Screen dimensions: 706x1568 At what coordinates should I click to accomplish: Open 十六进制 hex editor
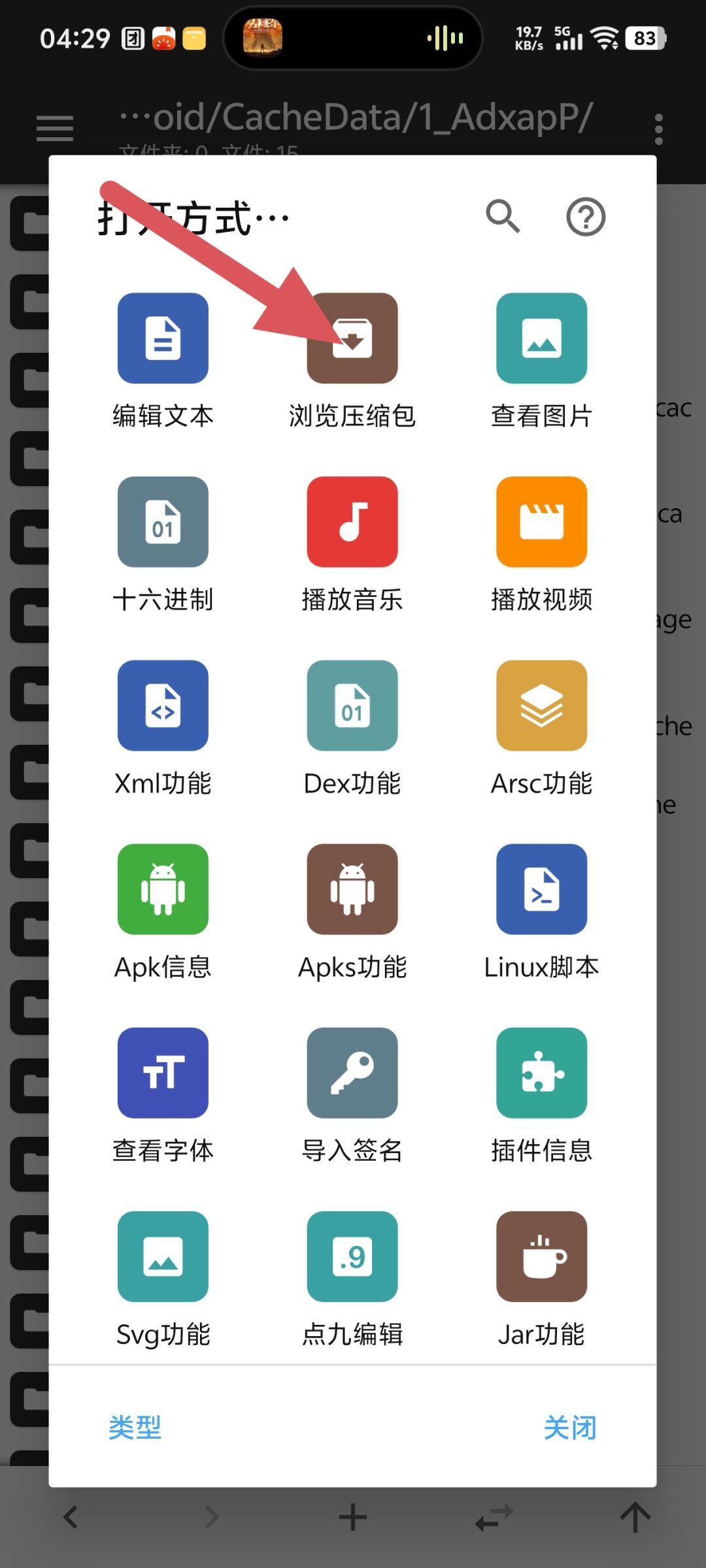coord(162,521)
